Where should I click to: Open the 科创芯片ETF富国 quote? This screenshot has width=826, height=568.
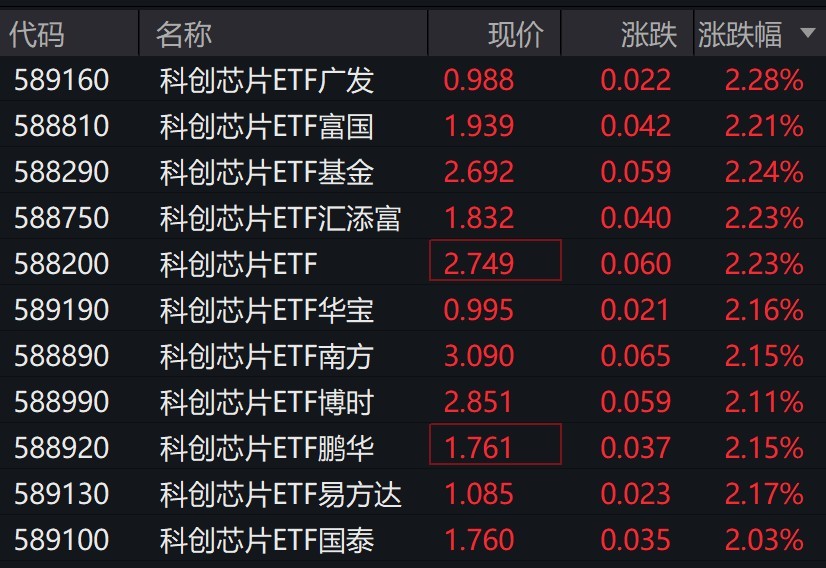coord(266,126)
